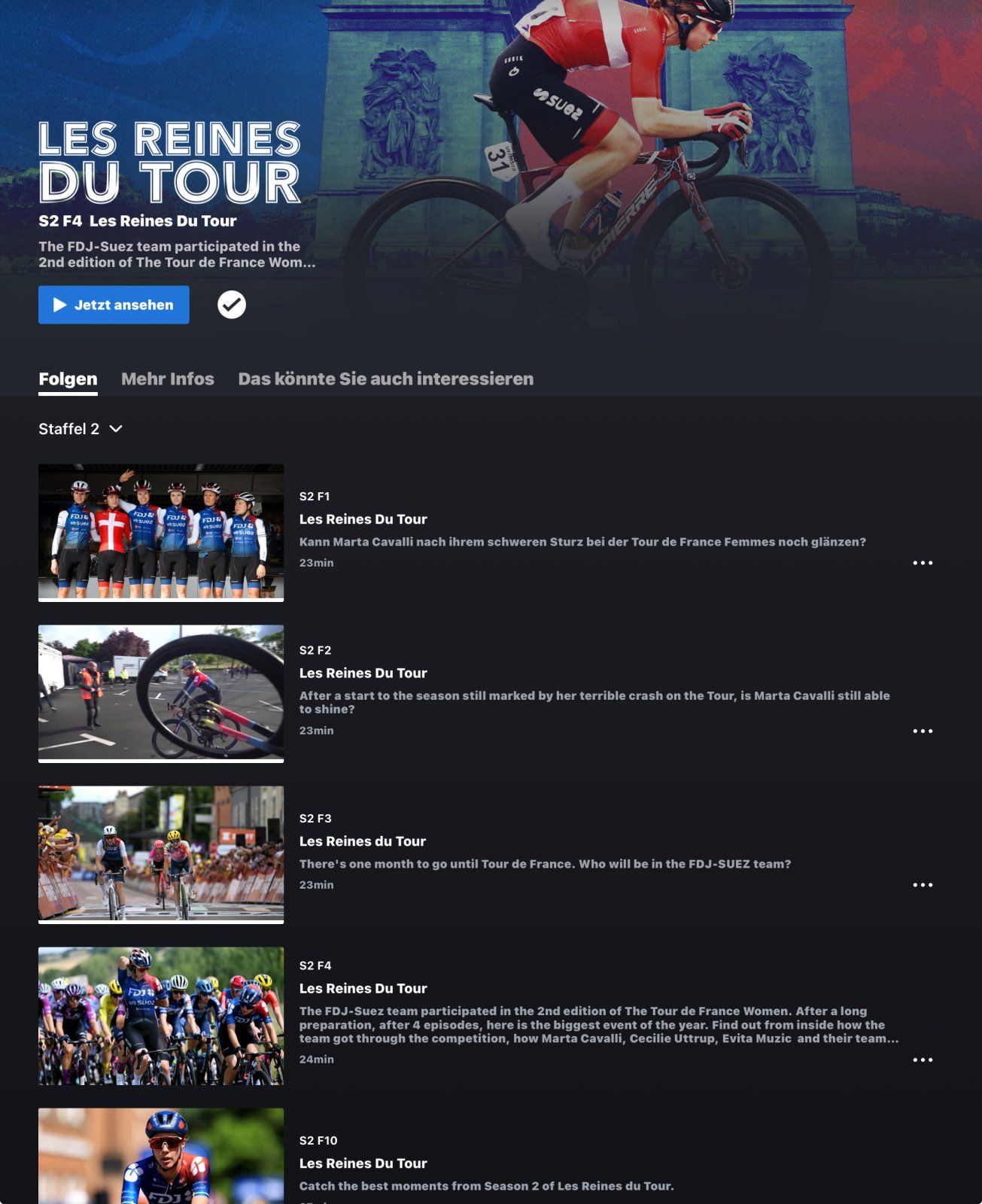Tap the Jetzt ansehen play button
Viewport: 982px width, 1204px height.
click(114, 305)
